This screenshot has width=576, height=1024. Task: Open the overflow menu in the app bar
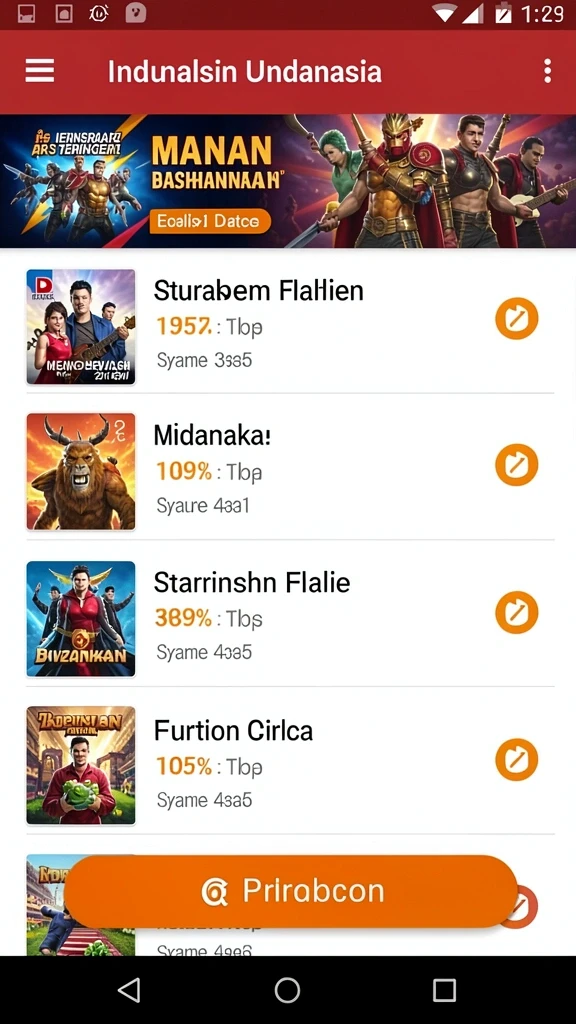(547, 71)
